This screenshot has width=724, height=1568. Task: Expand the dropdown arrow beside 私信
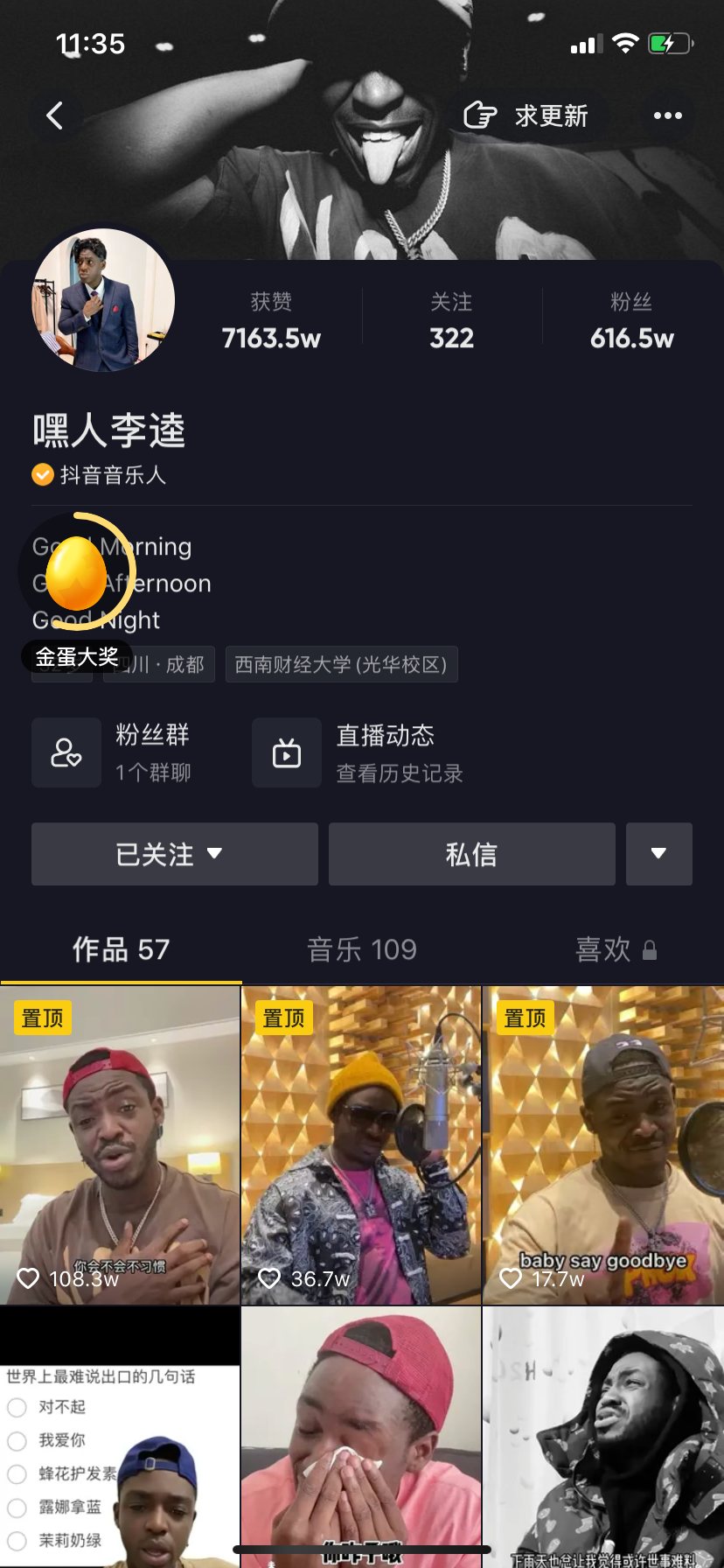pyautogui.click(x=658, y=854)
